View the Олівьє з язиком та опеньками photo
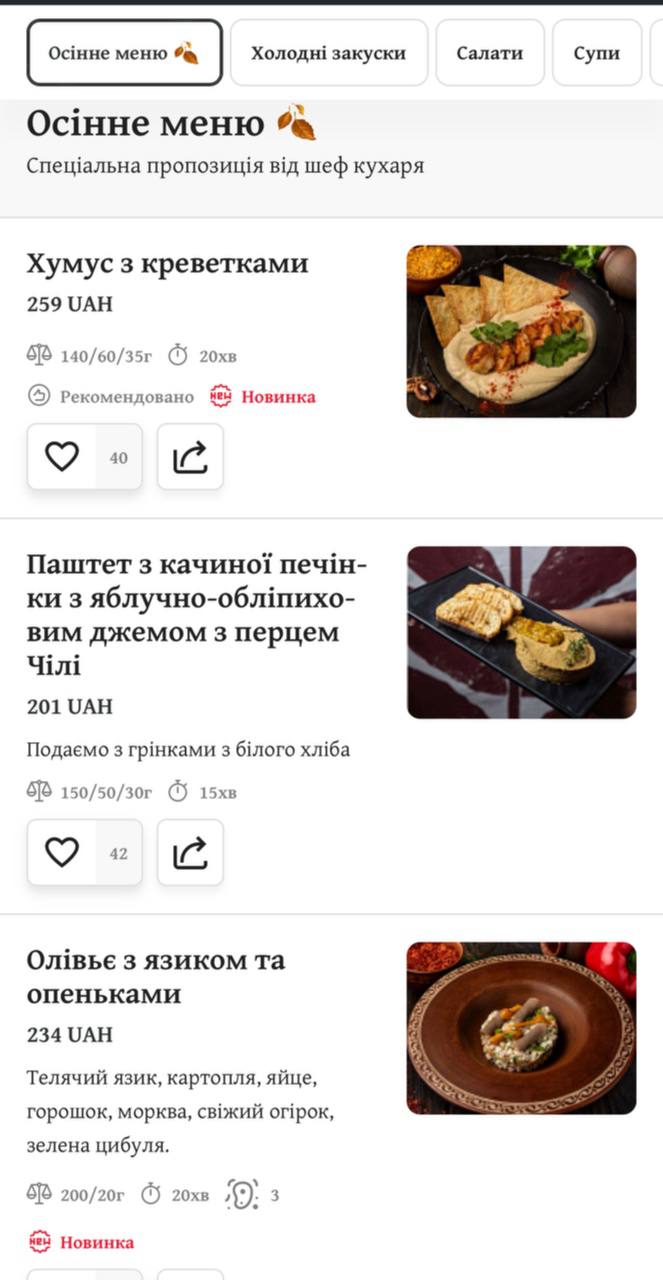 (x=521, y=1028)
